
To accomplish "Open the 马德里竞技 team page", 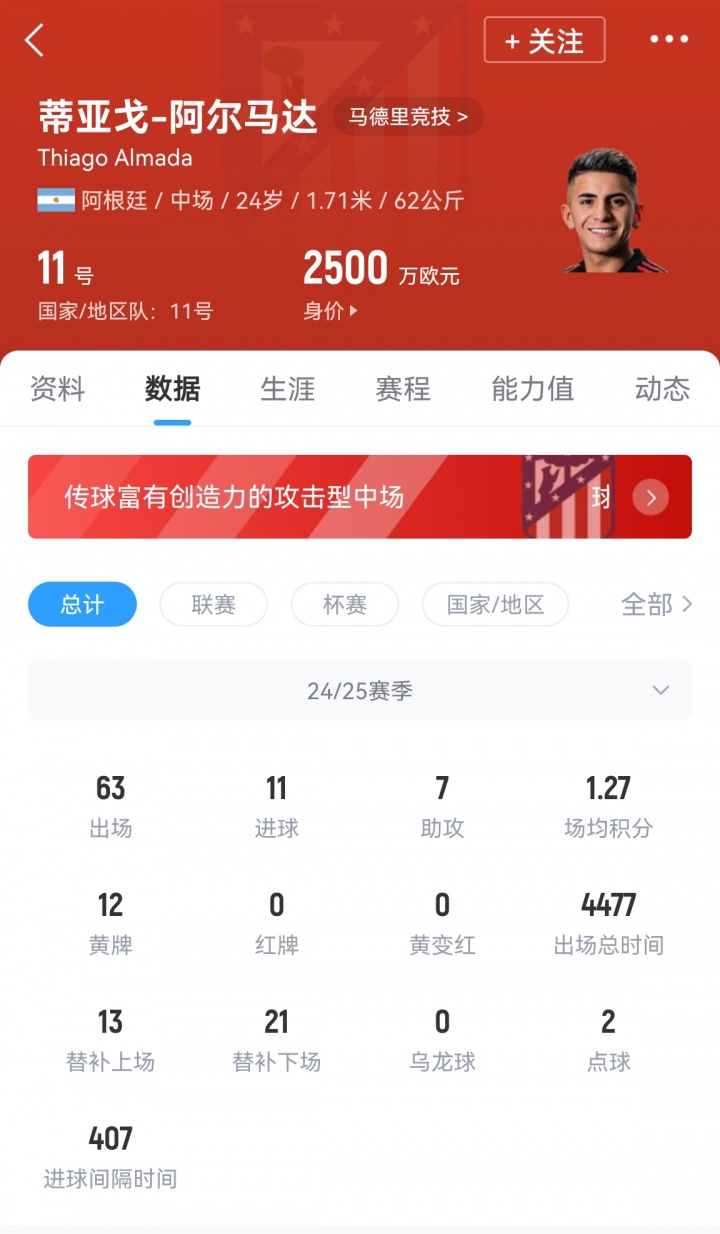I will (408, 117).
